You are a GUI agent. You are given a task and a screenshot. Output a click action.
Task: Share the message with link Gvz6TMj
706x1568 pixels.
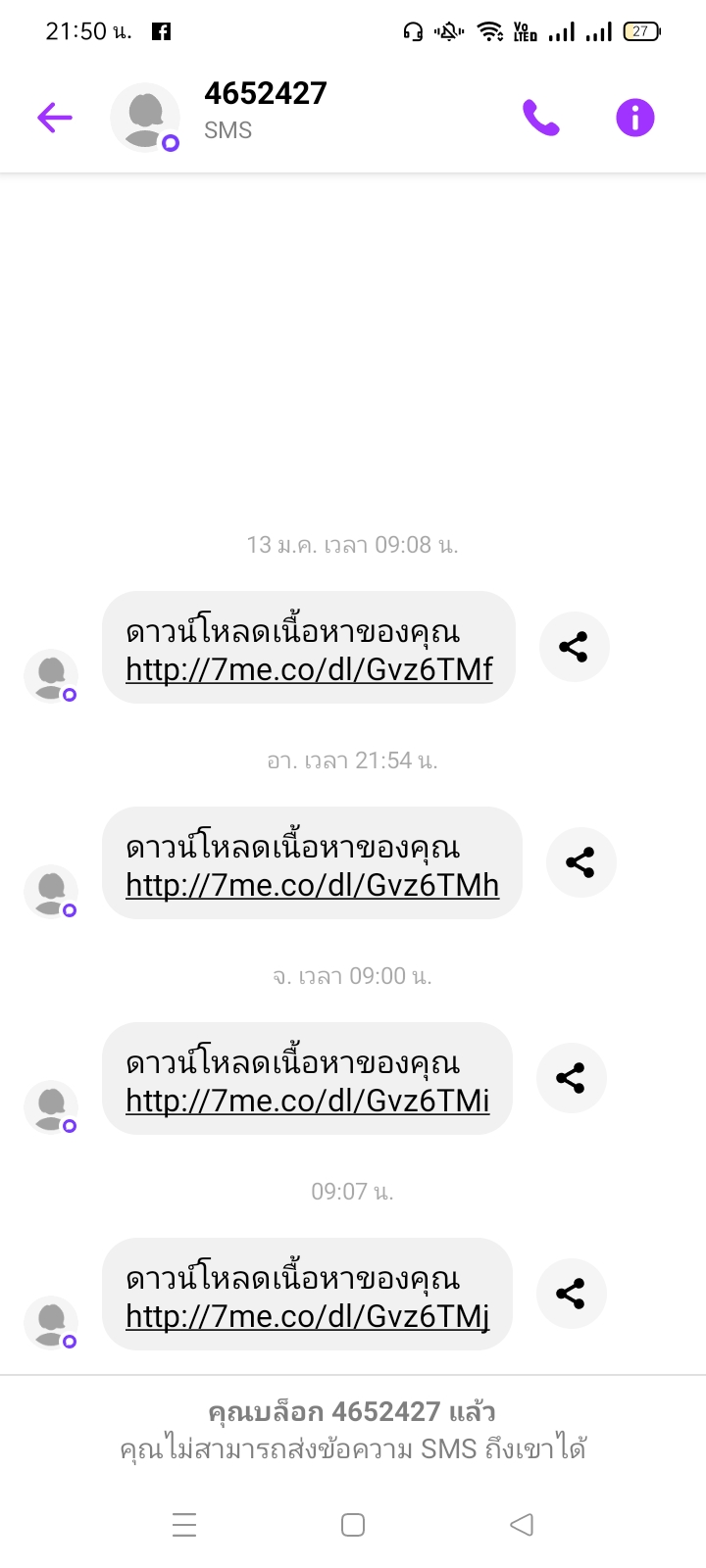click(571, 1294)
